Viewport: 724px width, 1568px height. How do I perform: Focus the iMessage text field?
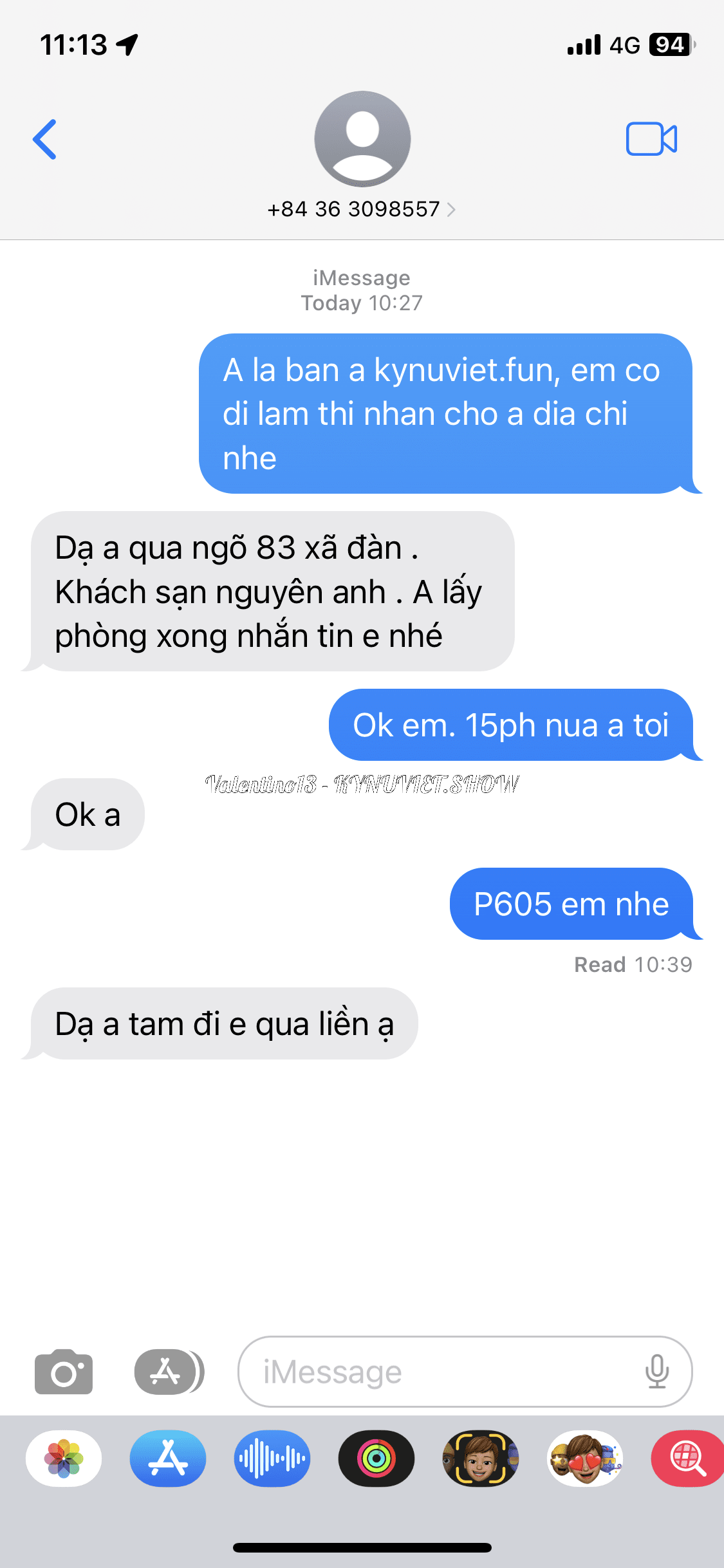[x=444, y=1372]
